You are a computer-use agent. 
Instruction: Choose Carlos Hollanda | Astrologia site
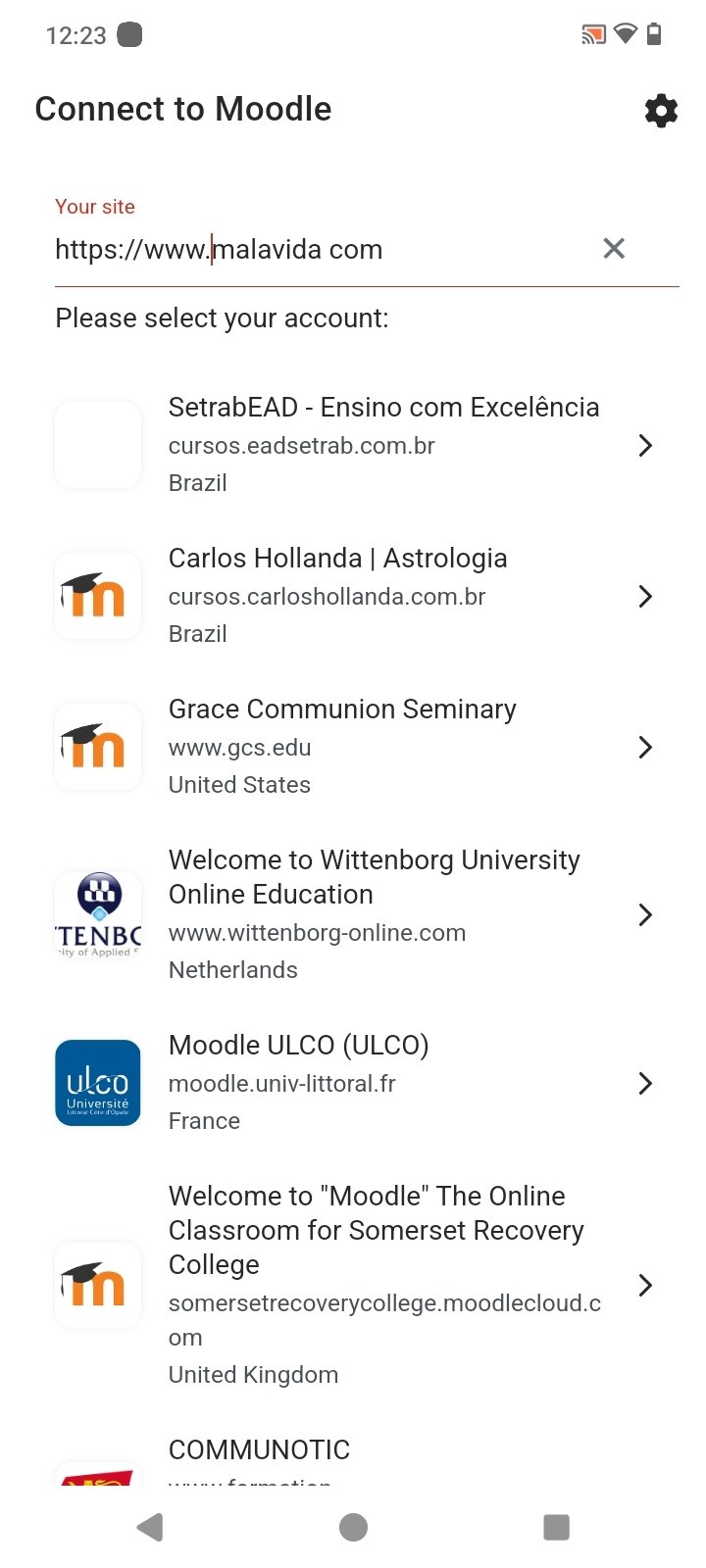coord(353,596)
